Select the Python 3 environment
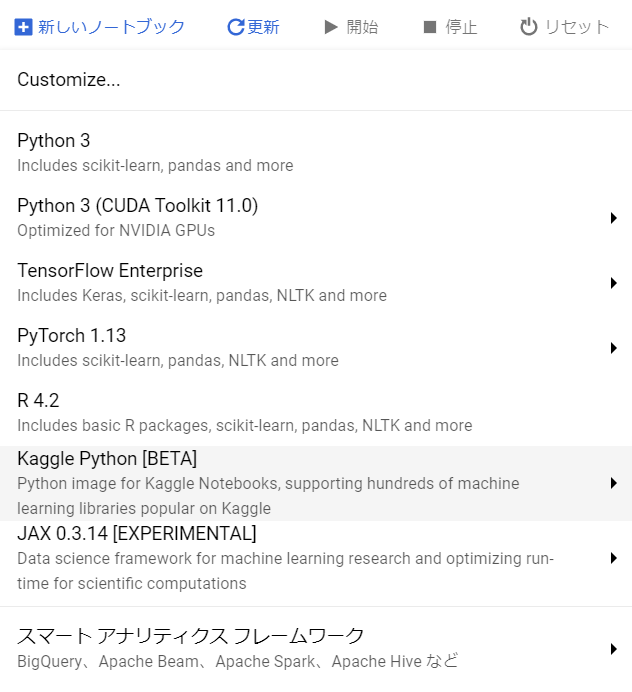The height and width of the screenshot is (692, 632). pyautogui.click(x=155, y=152)
